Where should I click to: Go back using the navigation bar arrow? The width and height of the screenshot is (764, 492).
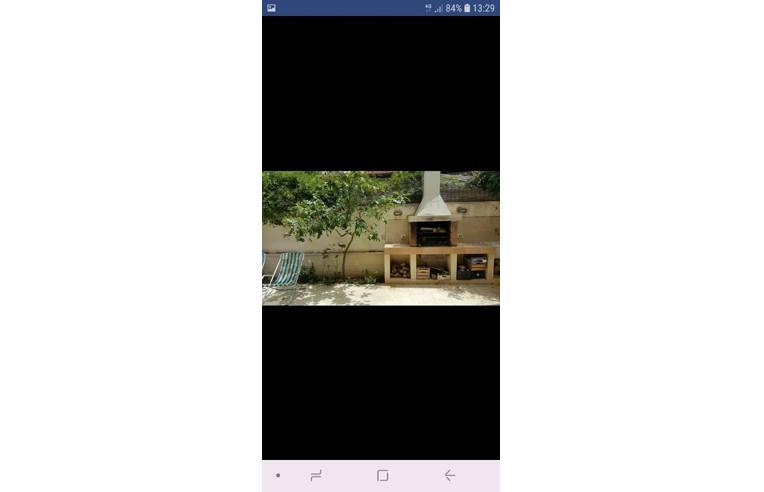point(449,475)
